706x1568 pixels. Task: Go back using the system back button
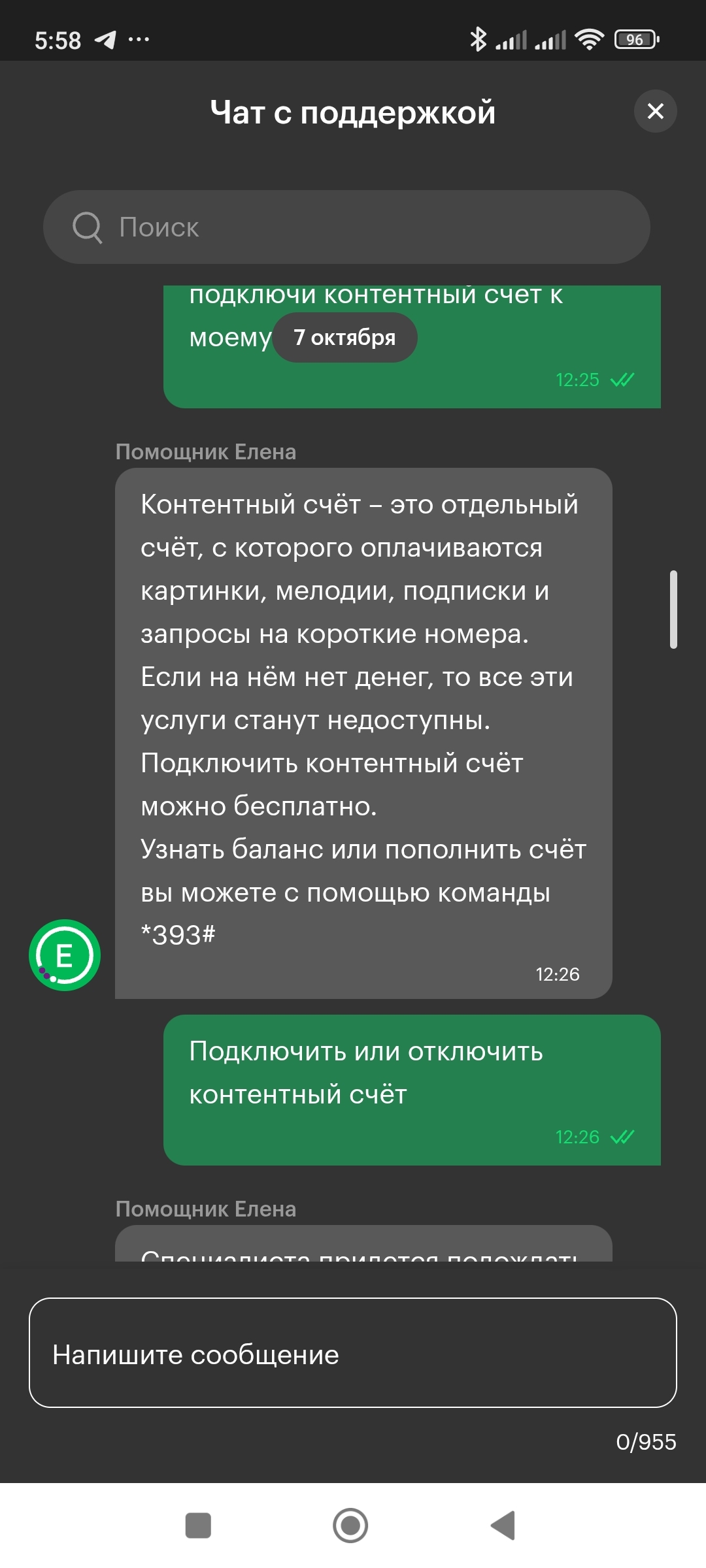503,1526
